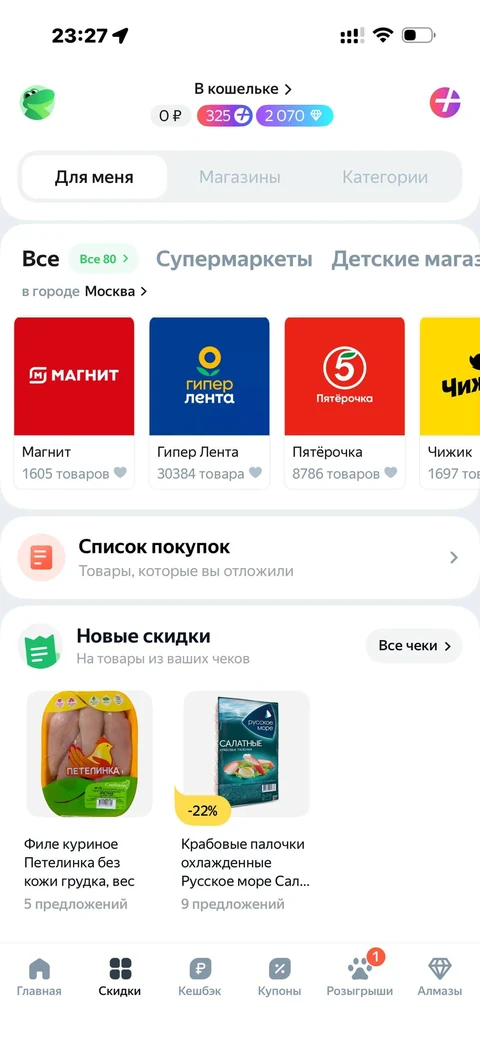Open the Купоны tab
This screenshot has width=480, height=1043.
click(x=279, y=976)
